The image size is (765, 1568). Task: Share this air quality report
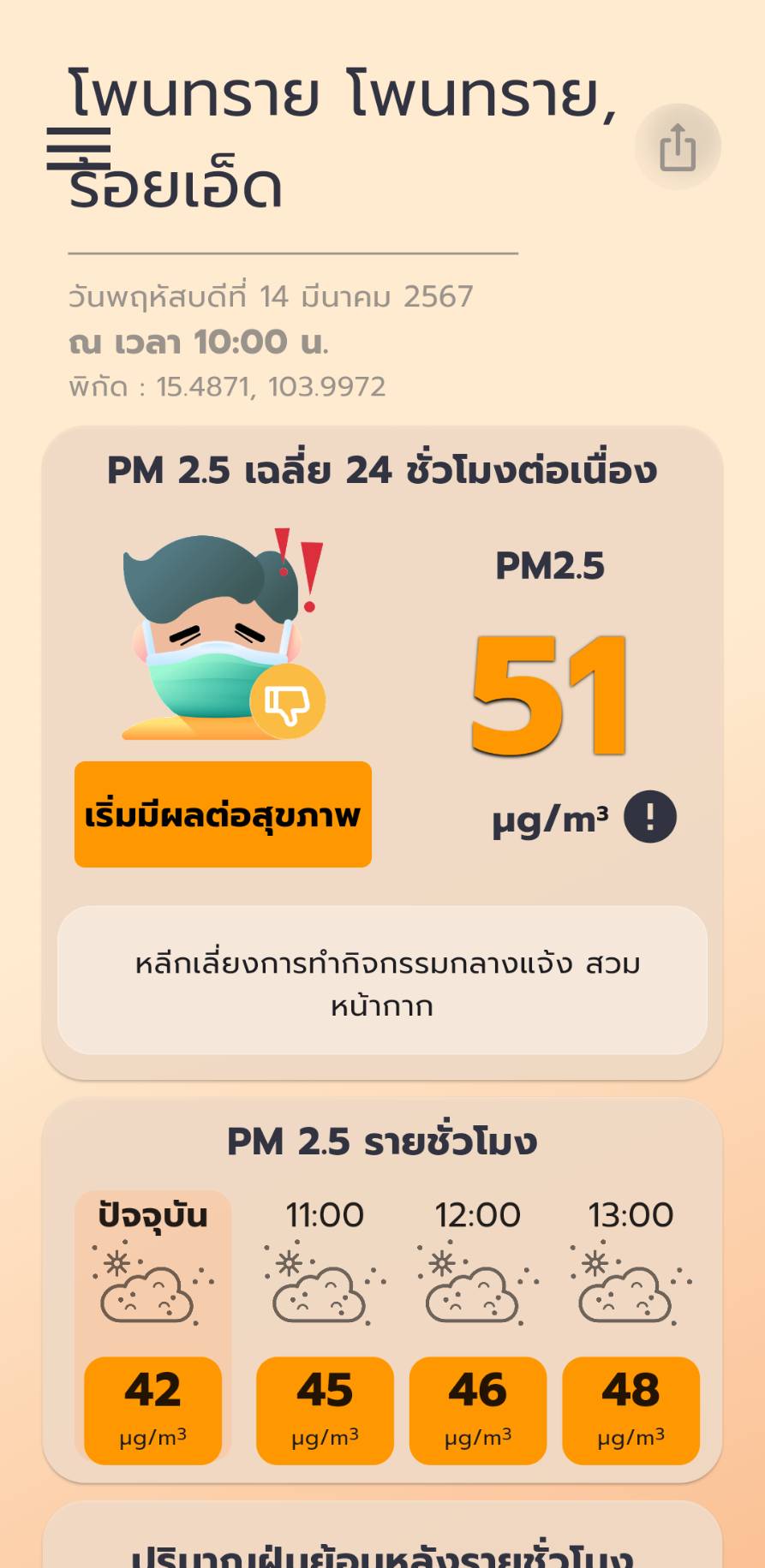(677, 147)
